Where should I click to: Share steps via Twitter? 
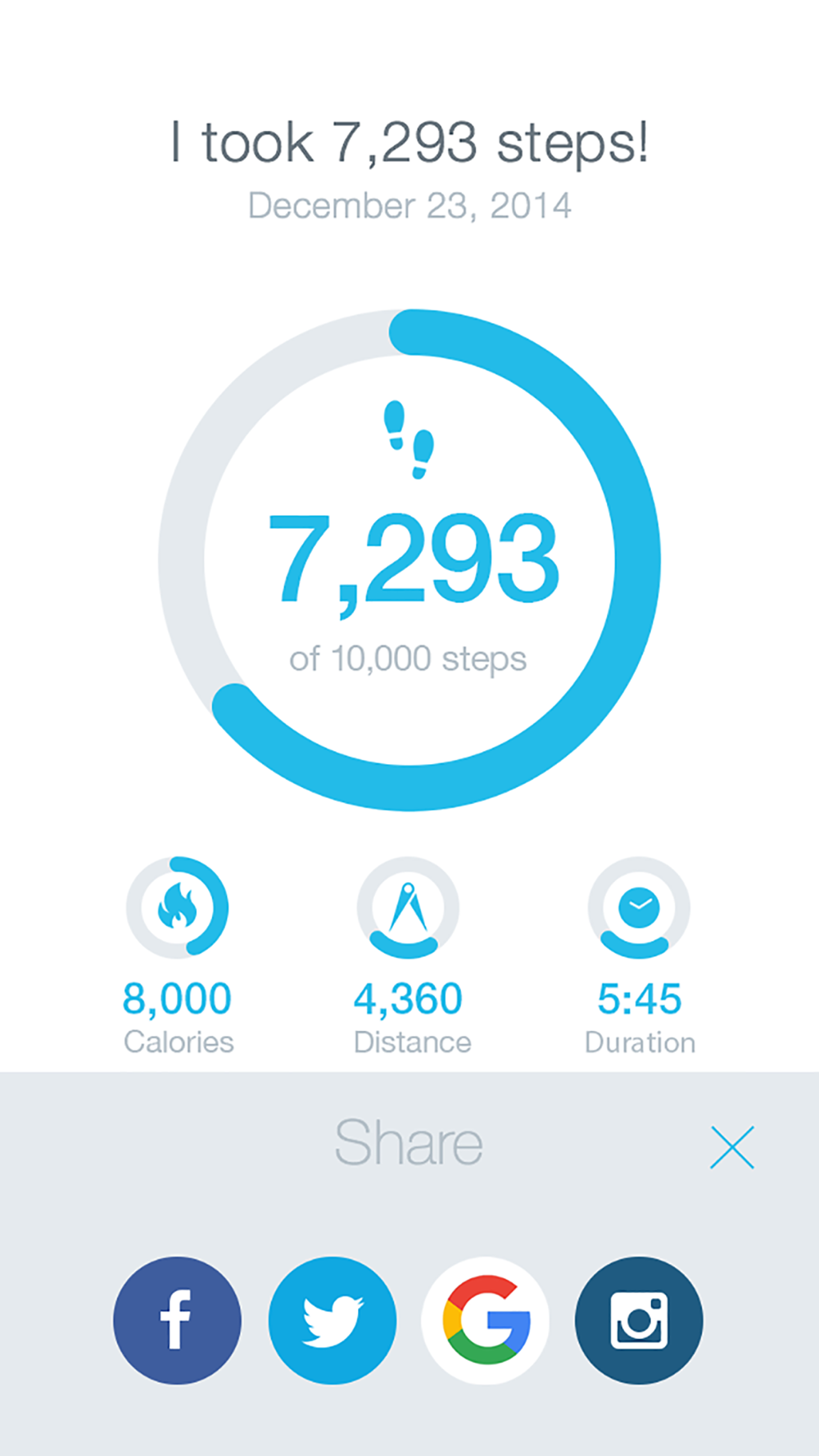(332, 1320)
